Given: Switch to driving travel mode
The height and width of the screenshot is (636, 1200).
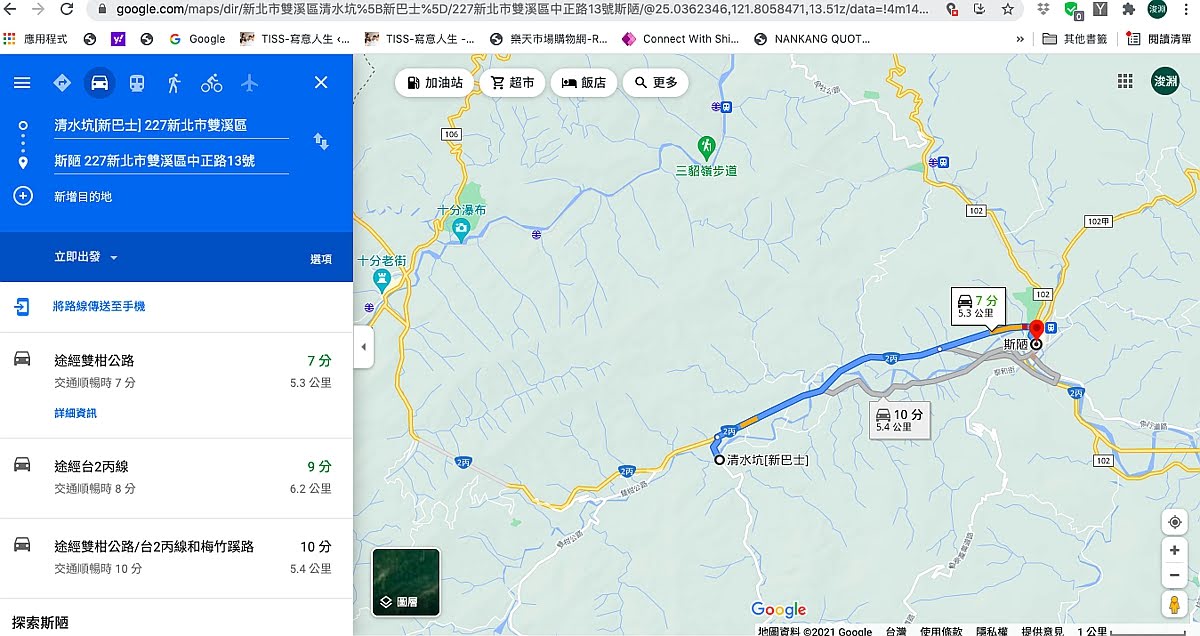Looking at the screenshot, I should [99, 83].
